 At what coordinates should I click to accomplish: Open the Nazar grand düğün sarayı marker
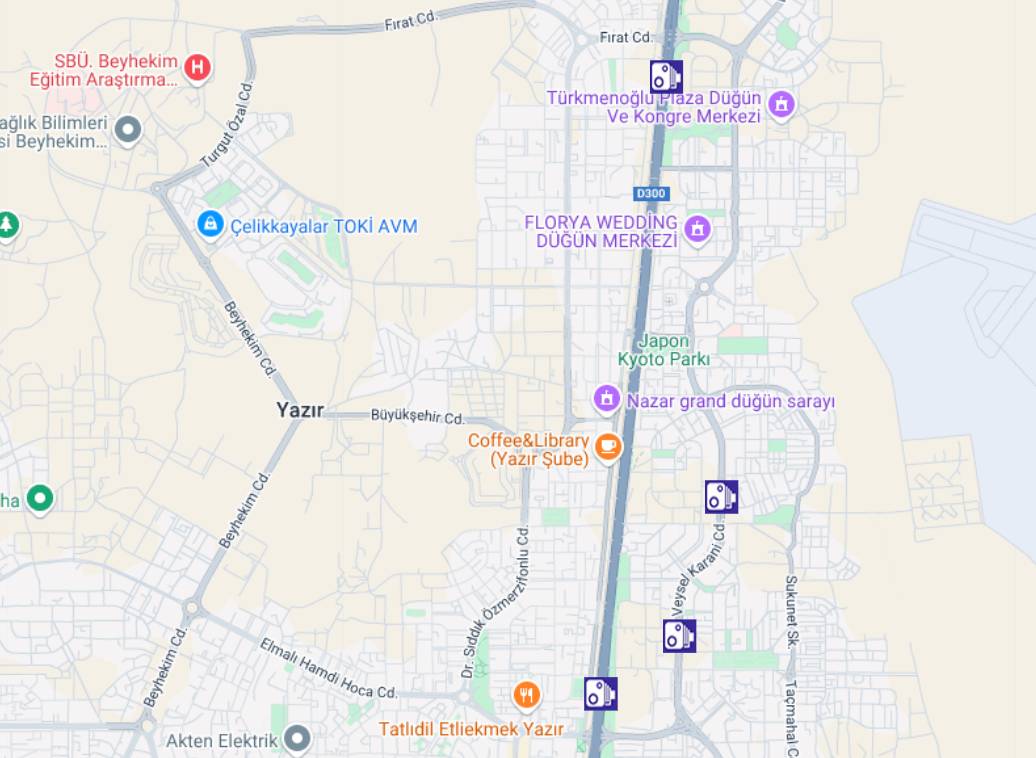[606, 399]
